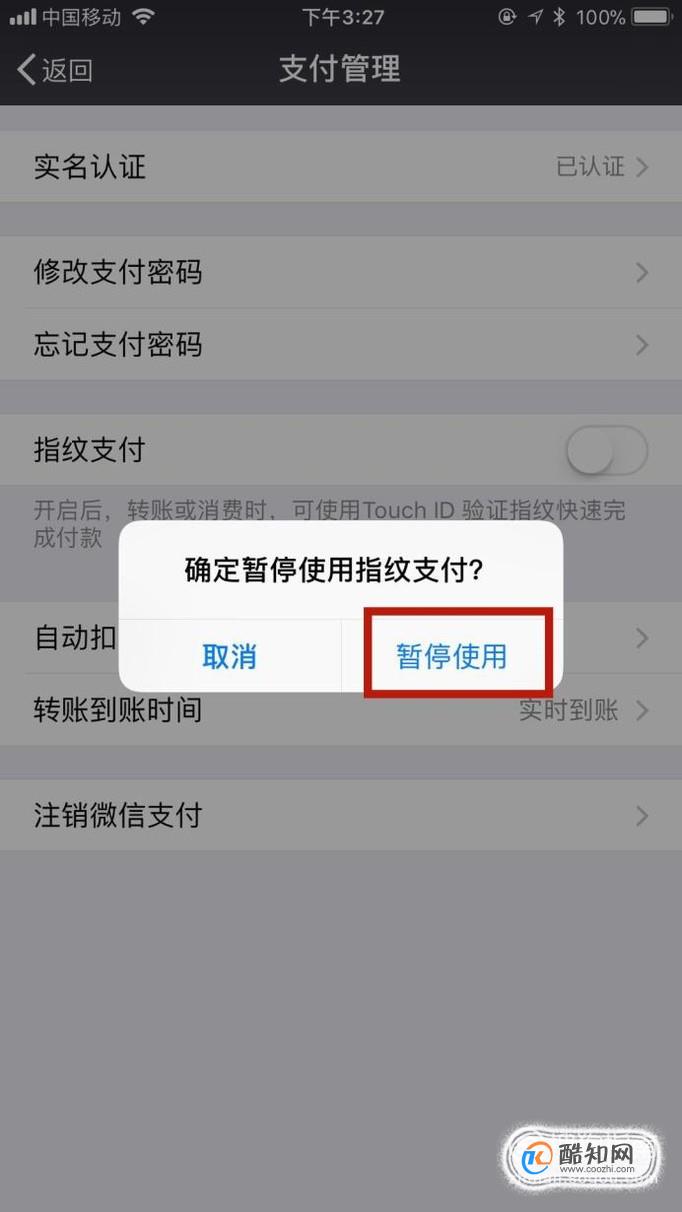Open 注销微信支付
The height and width of the screenshot is (1212, 682).
340,815
